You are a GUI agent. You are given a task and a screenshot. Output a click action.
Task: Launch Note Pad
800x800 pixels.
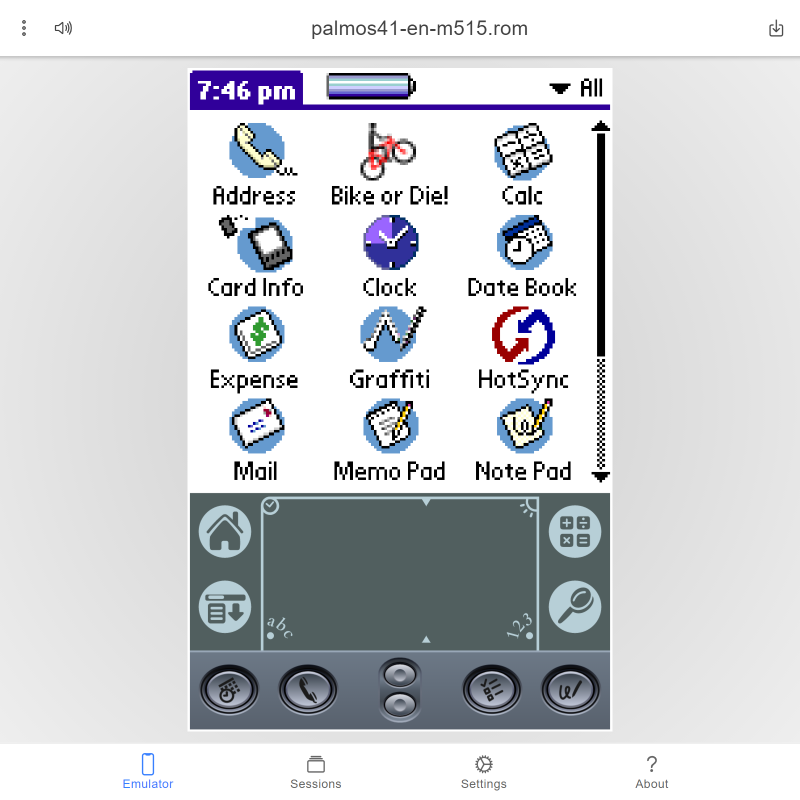click(522, 436)
